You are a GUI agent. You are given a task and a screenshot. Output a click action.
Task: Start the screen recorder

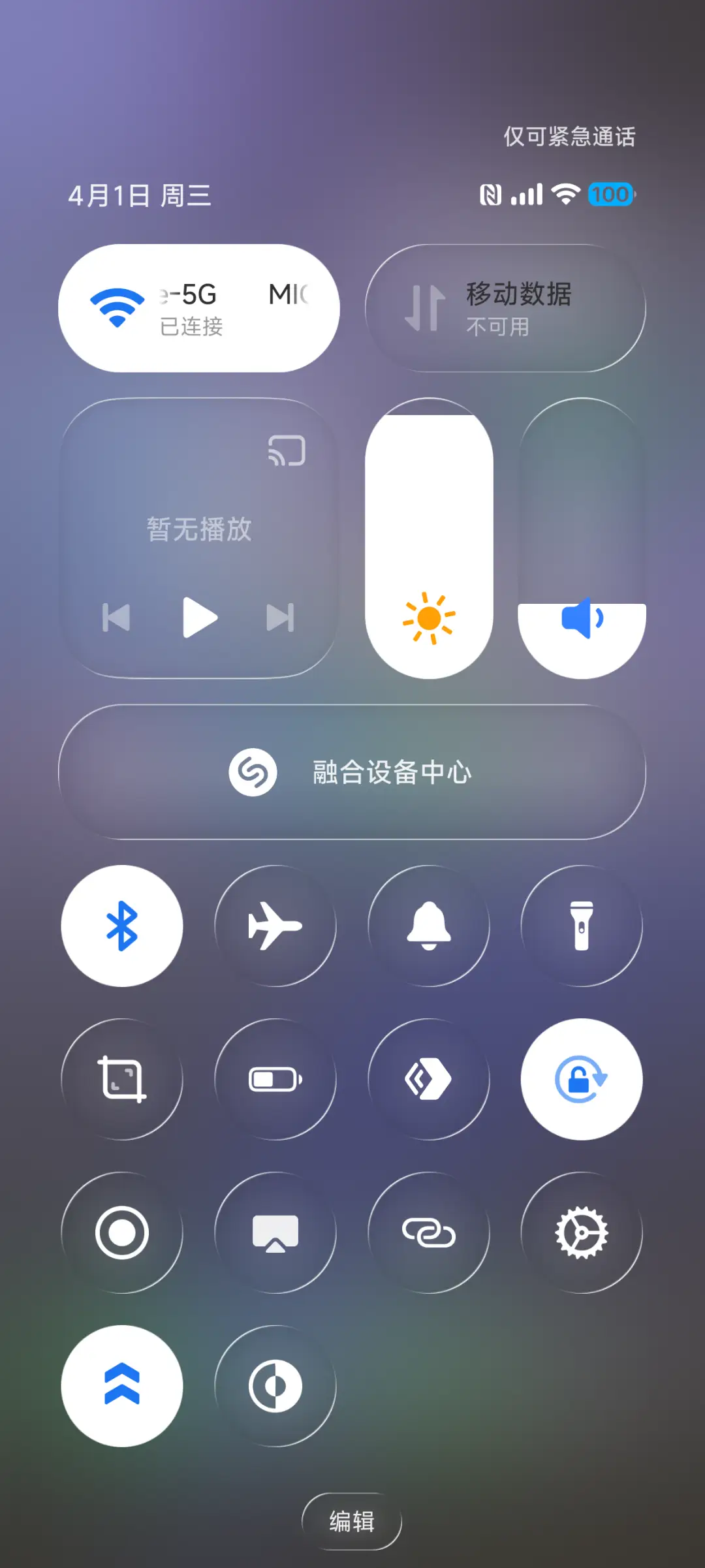coord(122,1231)
